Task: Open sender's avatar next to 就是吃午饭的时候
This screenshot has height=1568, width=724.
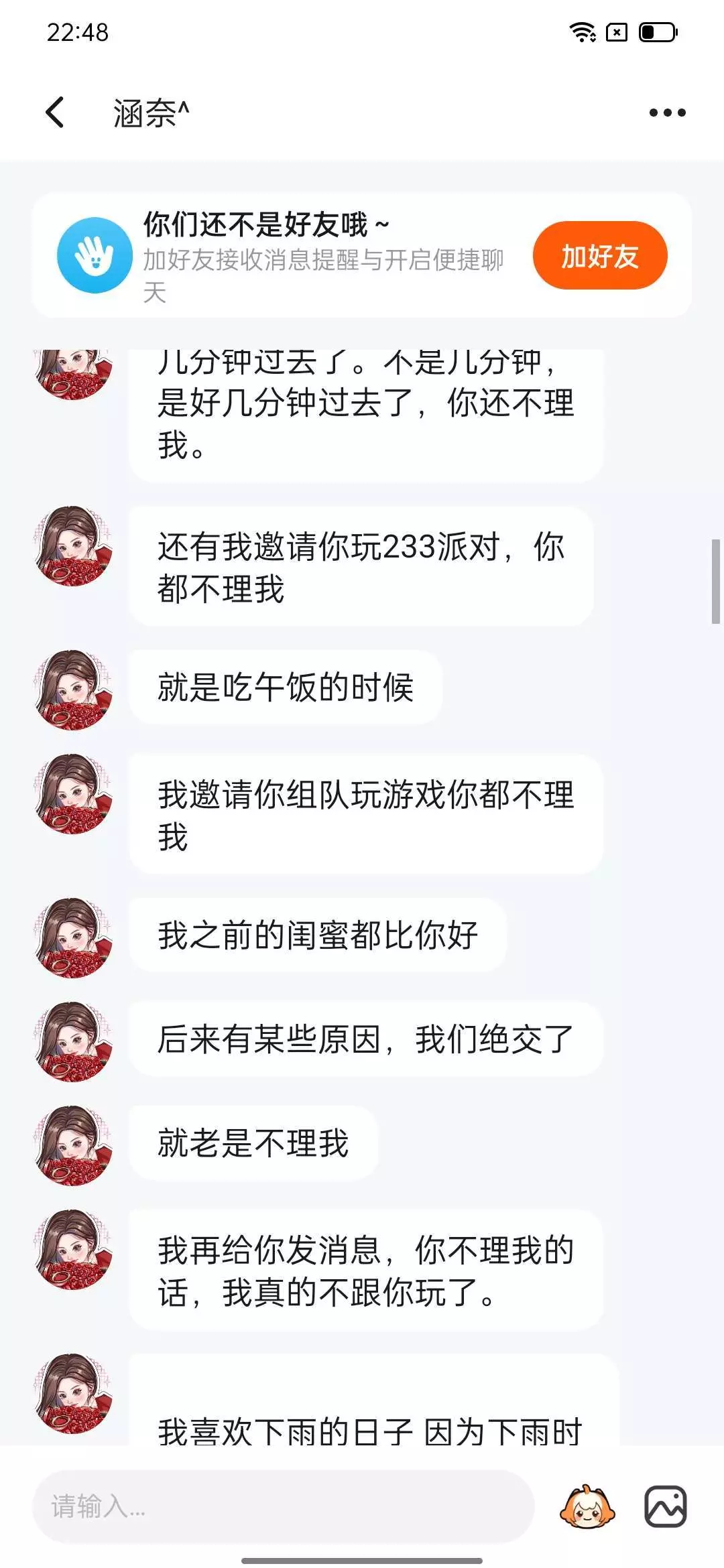Action: click(x=73, y=689)
